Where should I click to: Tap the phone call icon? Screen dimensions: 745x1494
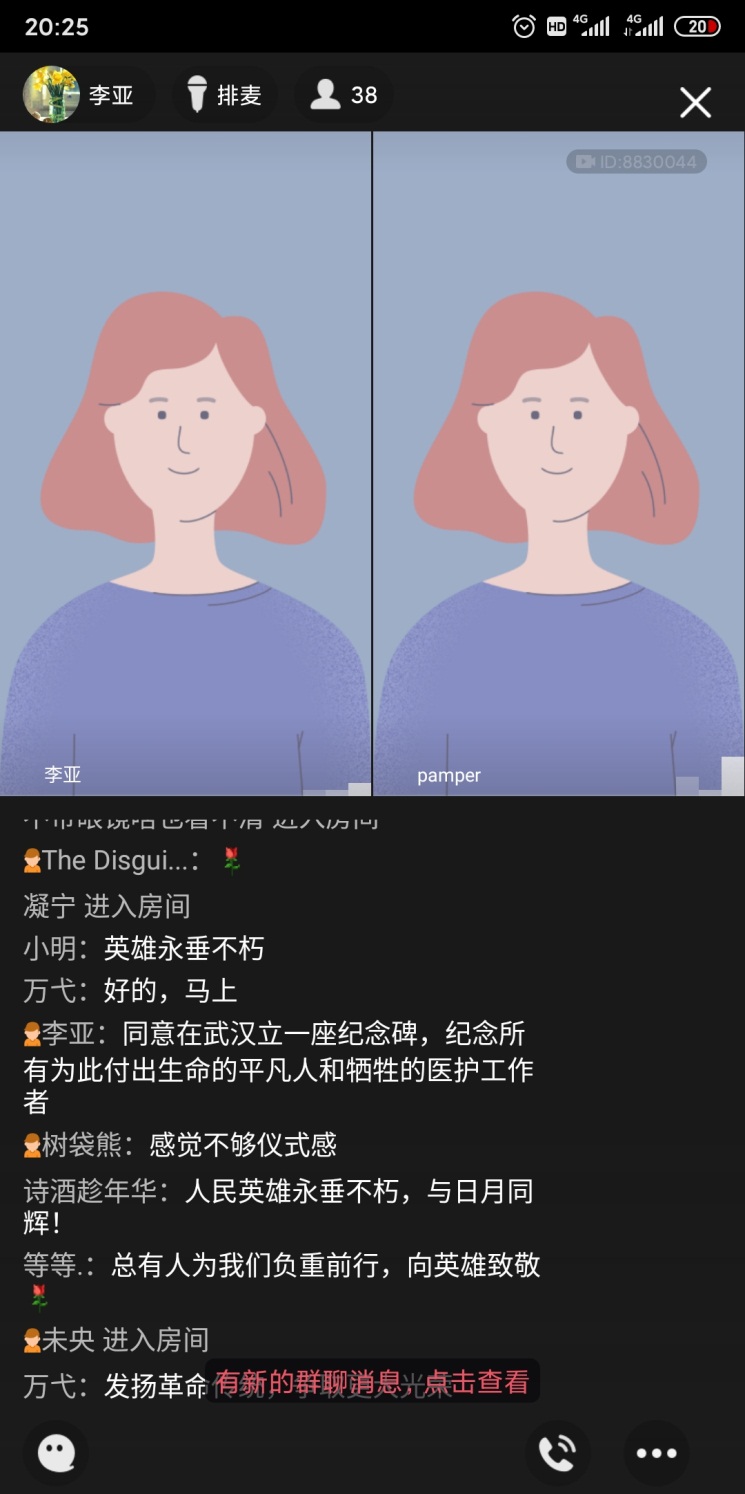point(557,1453)
